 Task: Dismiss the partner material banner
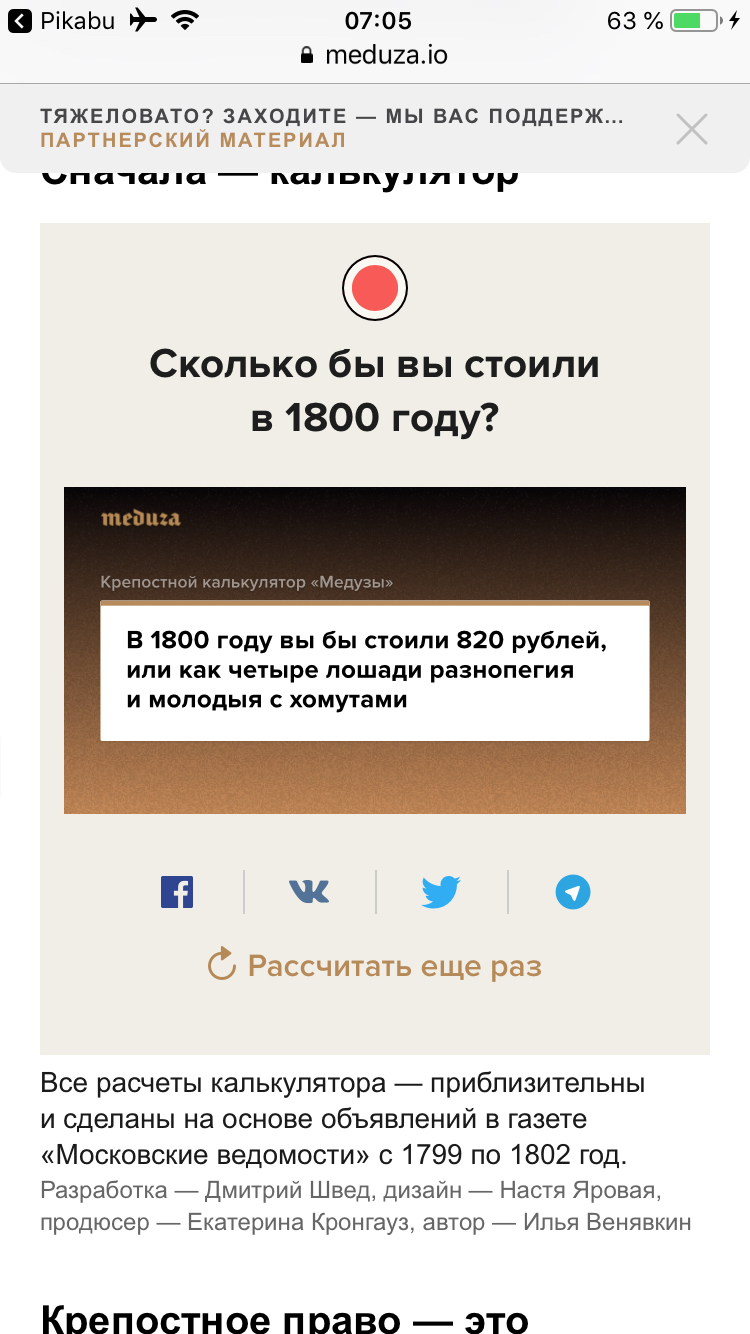(x=691, y=129)
